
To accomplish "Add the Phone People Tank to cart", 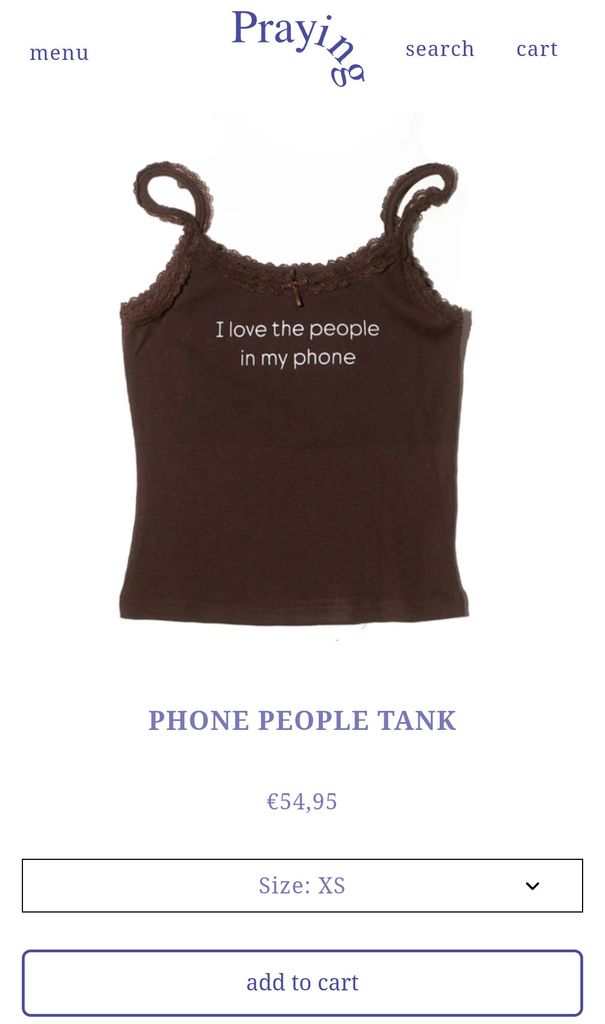I will point(302,982).
